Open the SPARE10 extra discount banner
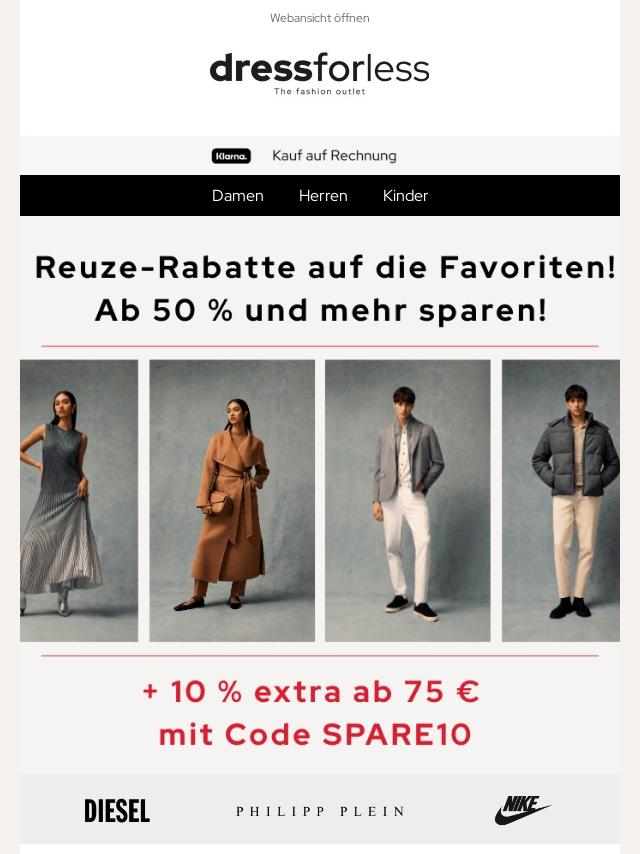This screenshot has height=854, width=640. pyautogui.click(x=312, y=713)
